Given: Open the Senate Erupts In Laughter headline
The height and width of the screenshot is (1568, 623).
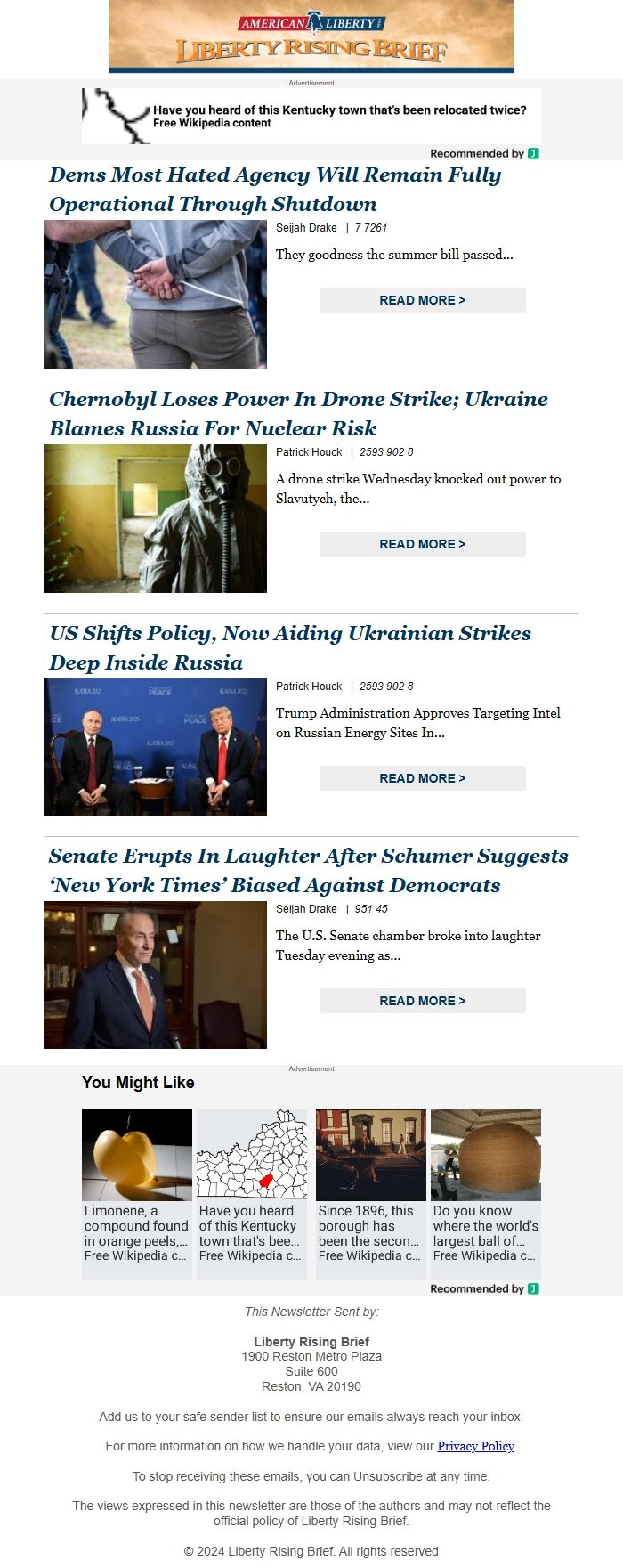Looking at the screenshot, I should [x=308, y=870].
